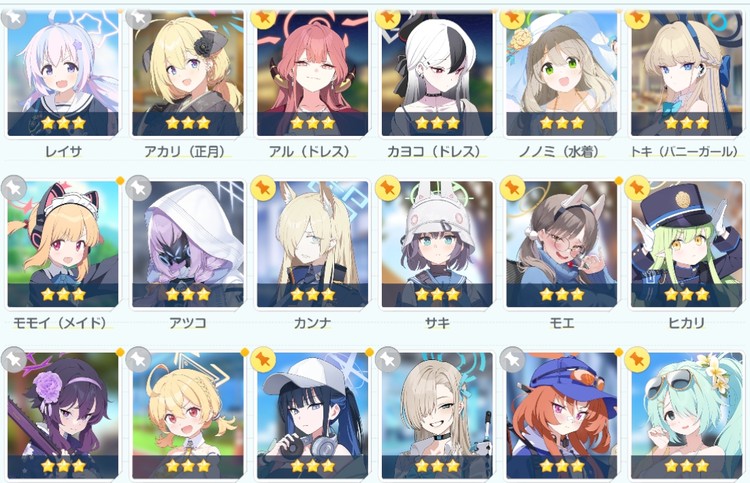Select the ヒカリ card

click(686, 245)
